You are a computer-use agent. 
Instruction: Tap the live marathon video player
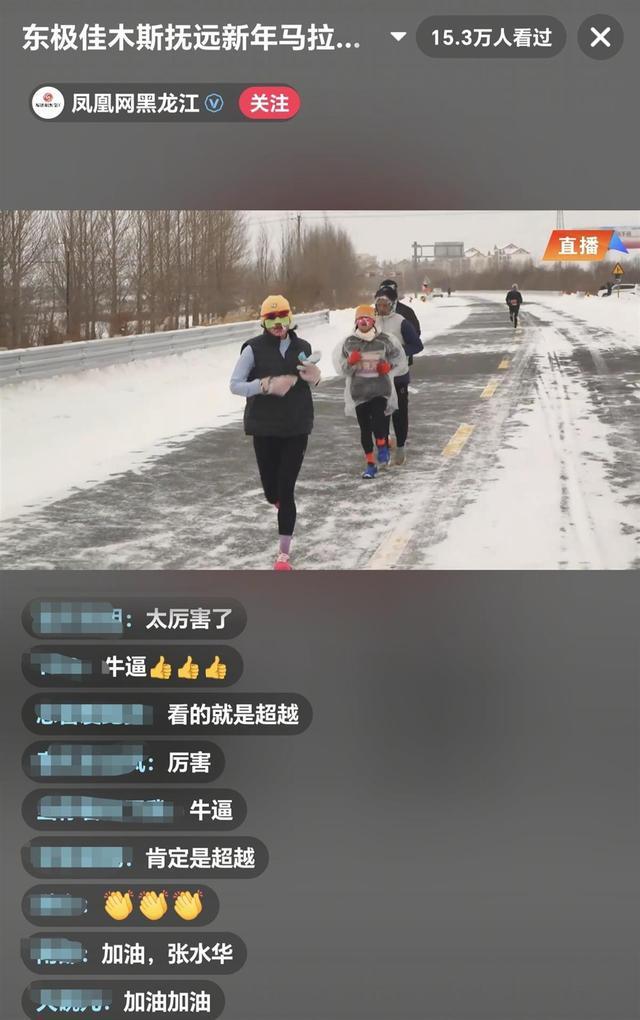320,390
